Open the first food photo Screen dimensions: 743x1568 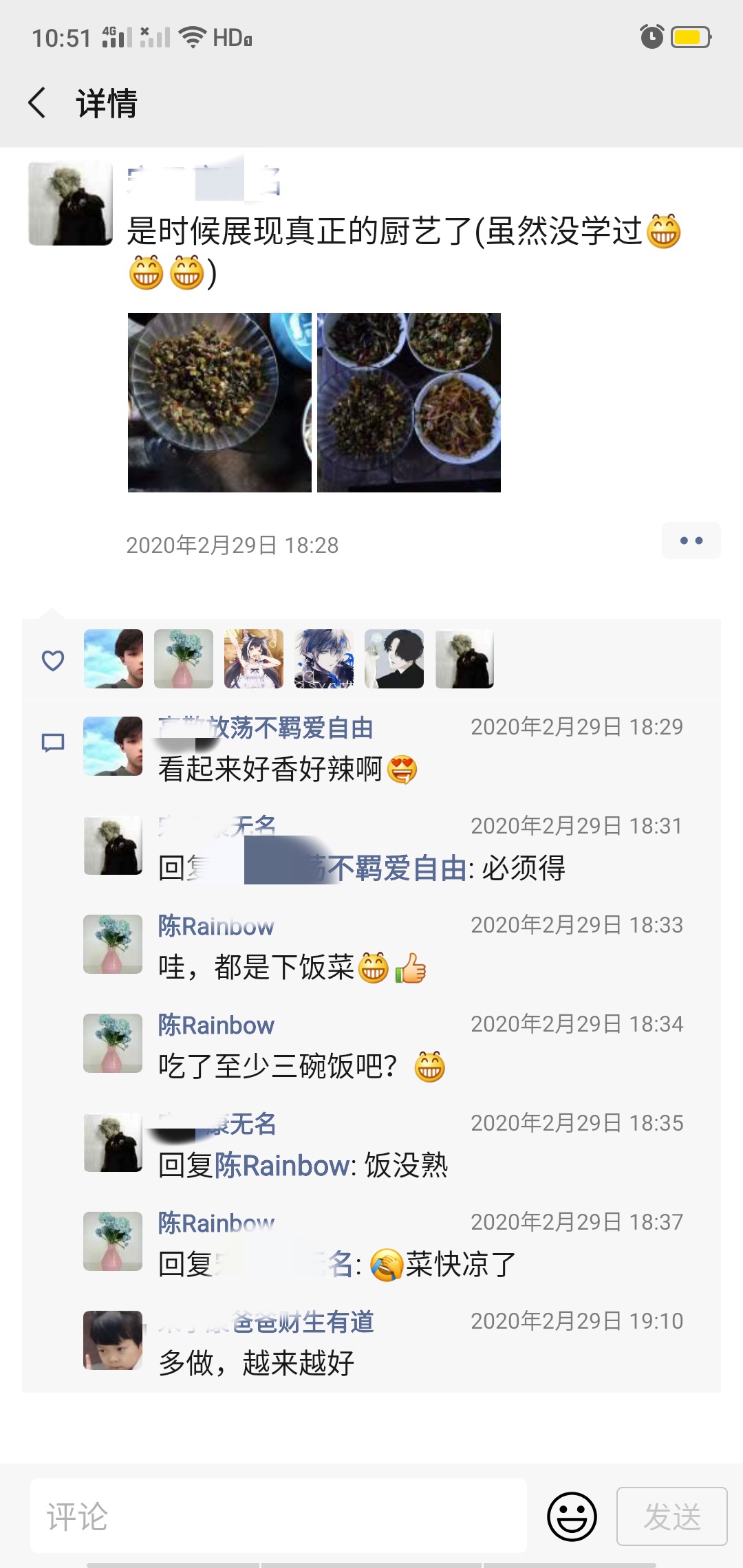coord(219,402)
